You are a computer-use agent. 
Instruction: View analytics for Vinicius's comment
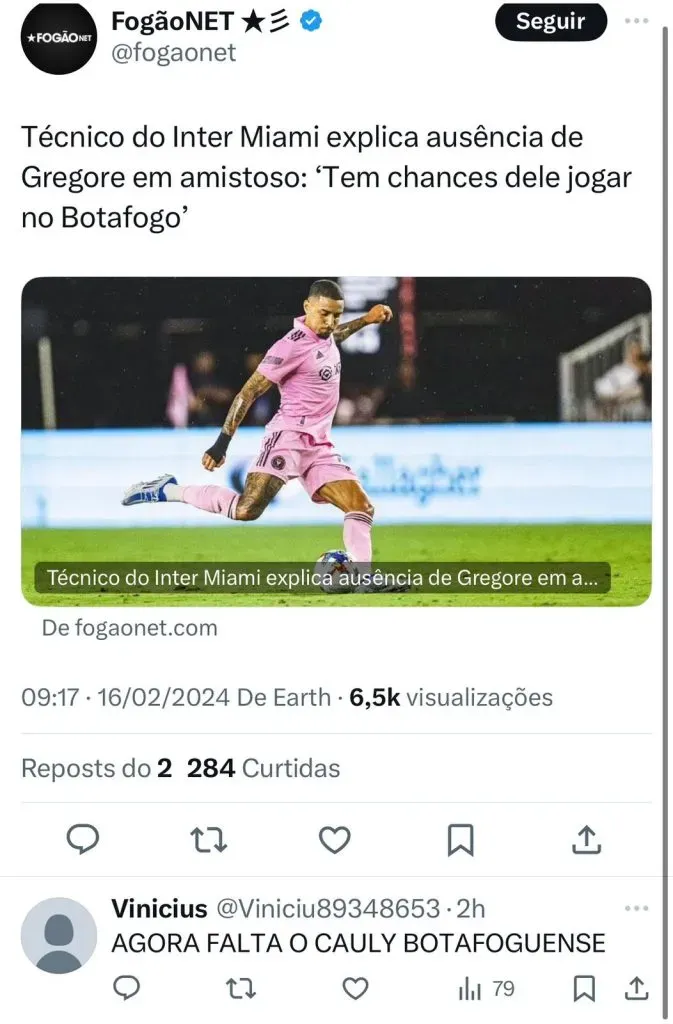486,989
